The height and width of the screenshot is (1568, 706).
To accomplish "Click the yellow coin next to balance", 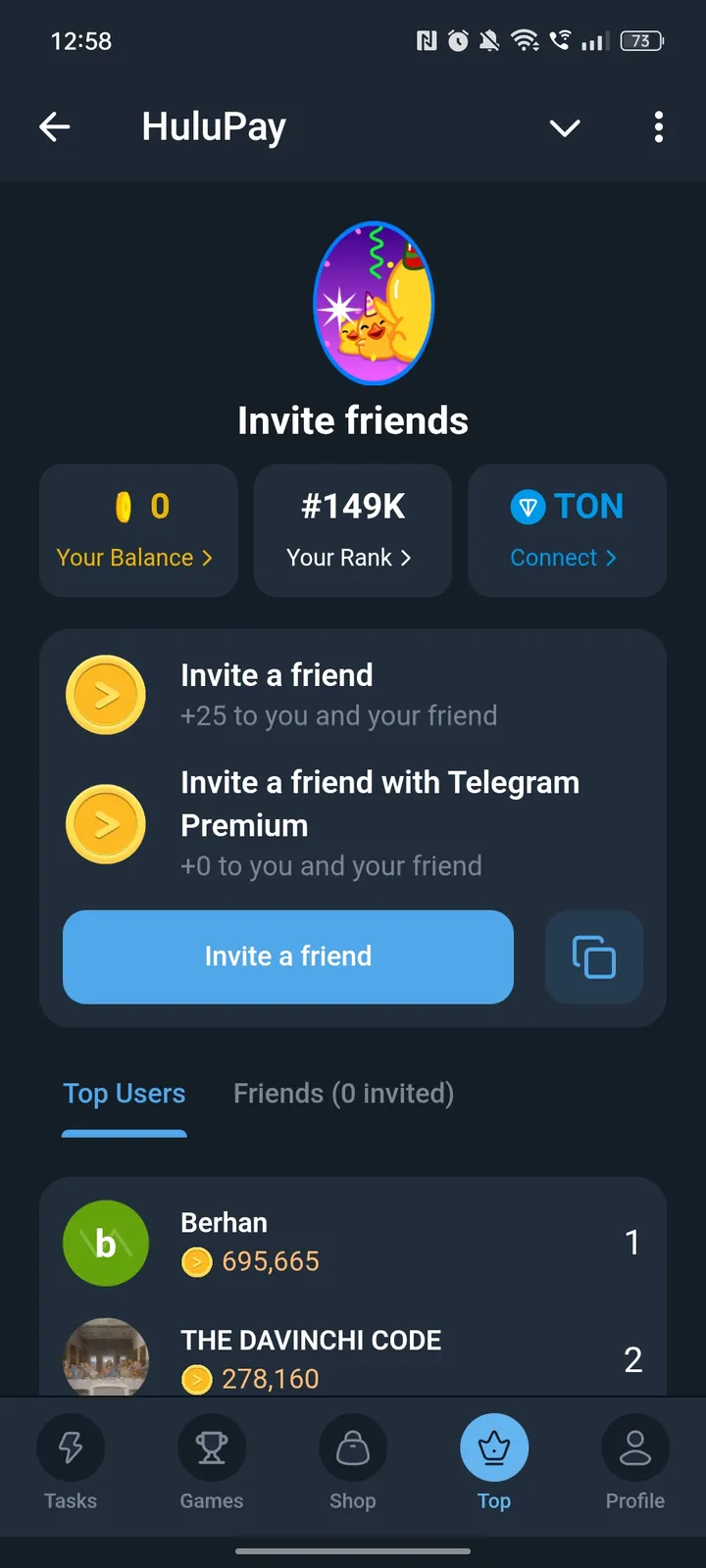I will (x=122, y=507).
